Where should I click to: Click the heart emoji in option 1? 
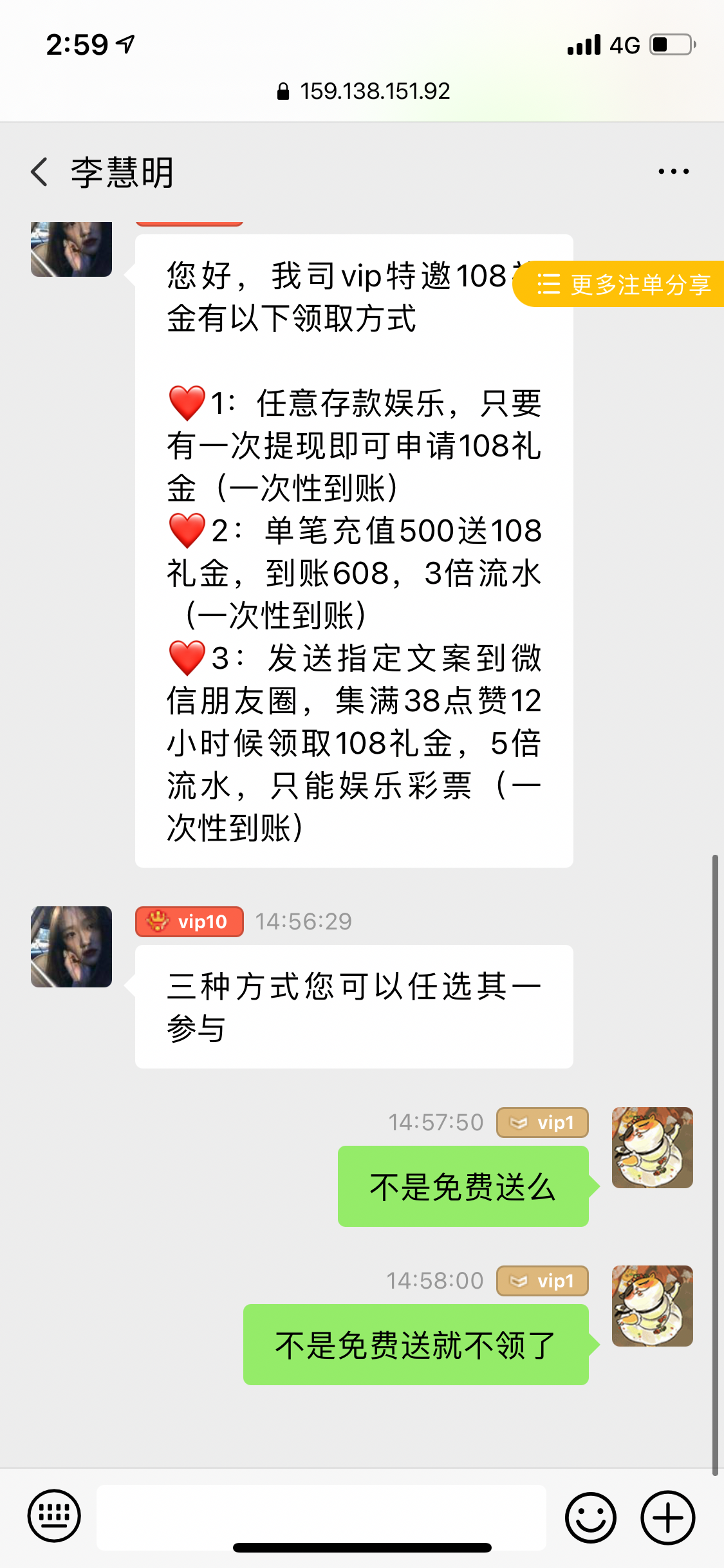[x=185, y=404]
